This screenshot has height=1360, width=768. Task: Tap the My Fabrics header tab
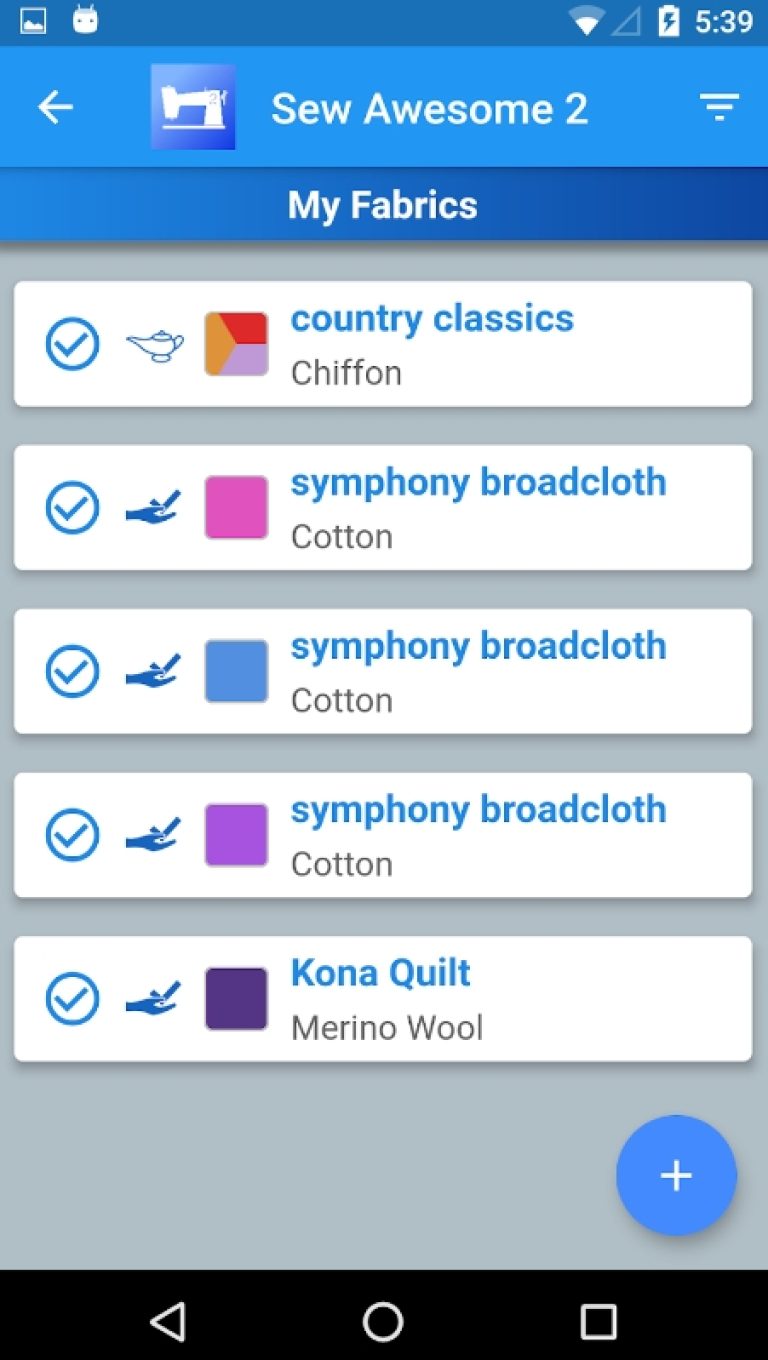click(x=382, y=204)
